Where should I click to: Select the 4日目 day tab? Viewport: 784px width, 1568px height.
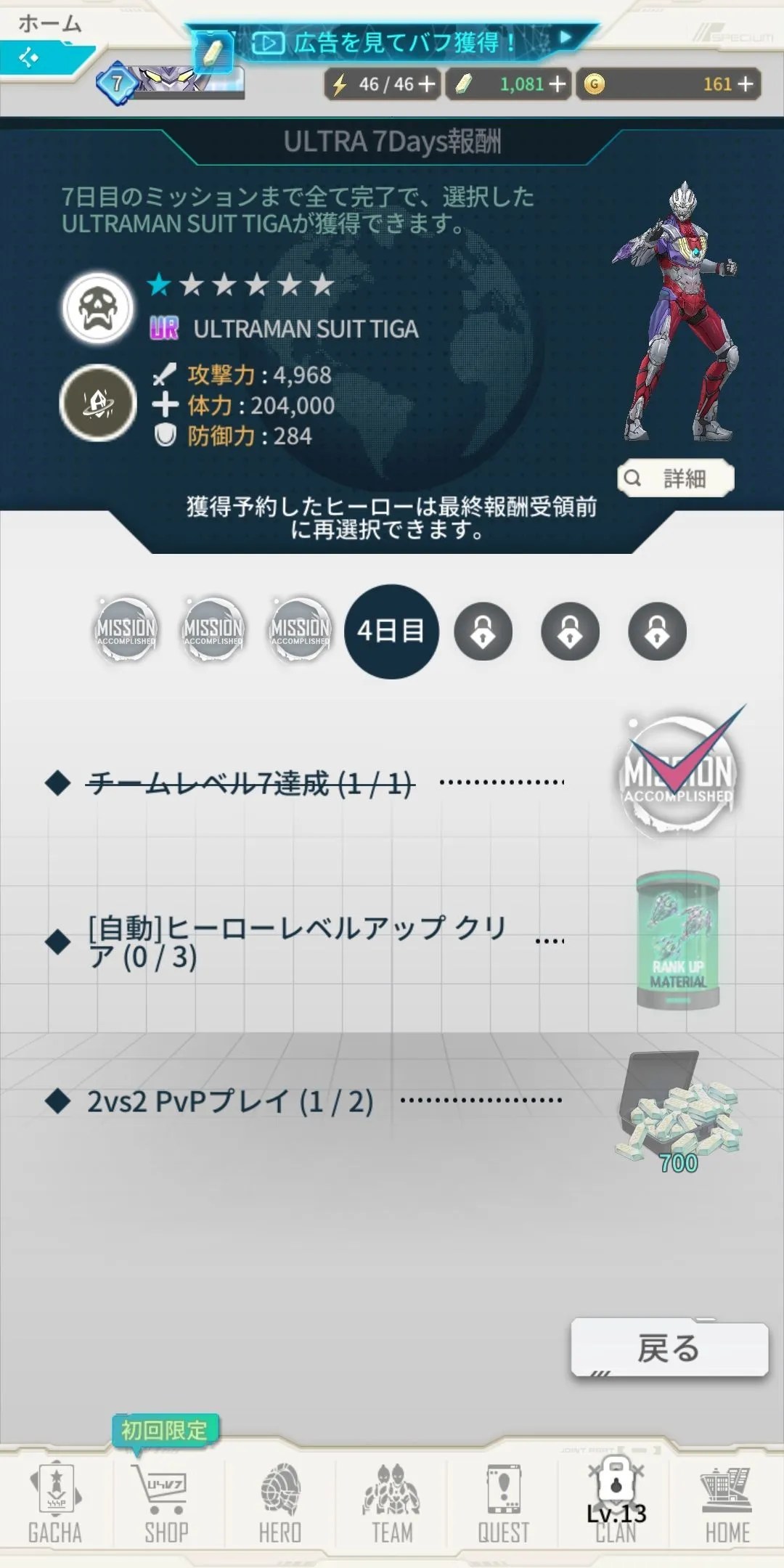click(x=391, y=631)
